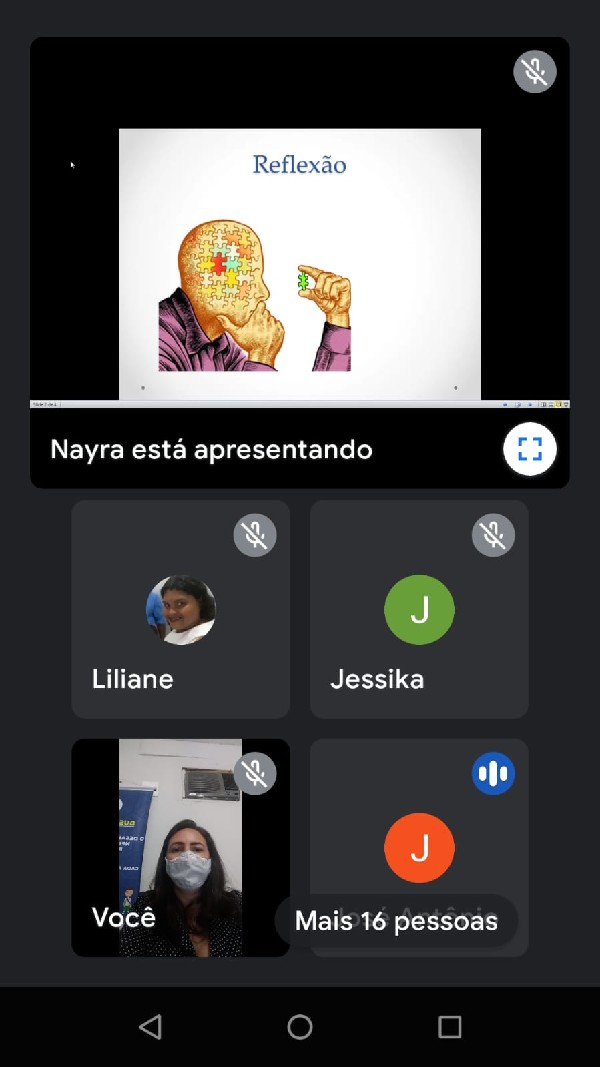Go to the home screen
This screenshot has width=600, height=1067.
300,1027
